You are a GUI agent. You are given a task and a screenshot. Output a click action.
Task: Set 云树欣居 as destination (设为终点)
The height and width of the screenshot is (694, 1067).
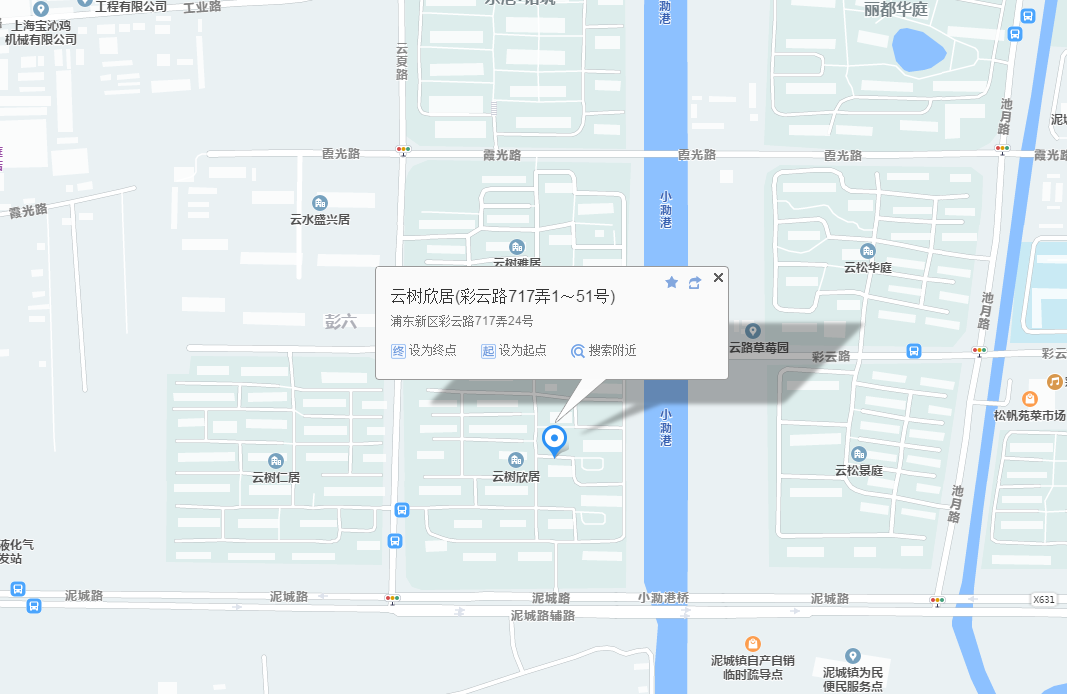(424, 350)
